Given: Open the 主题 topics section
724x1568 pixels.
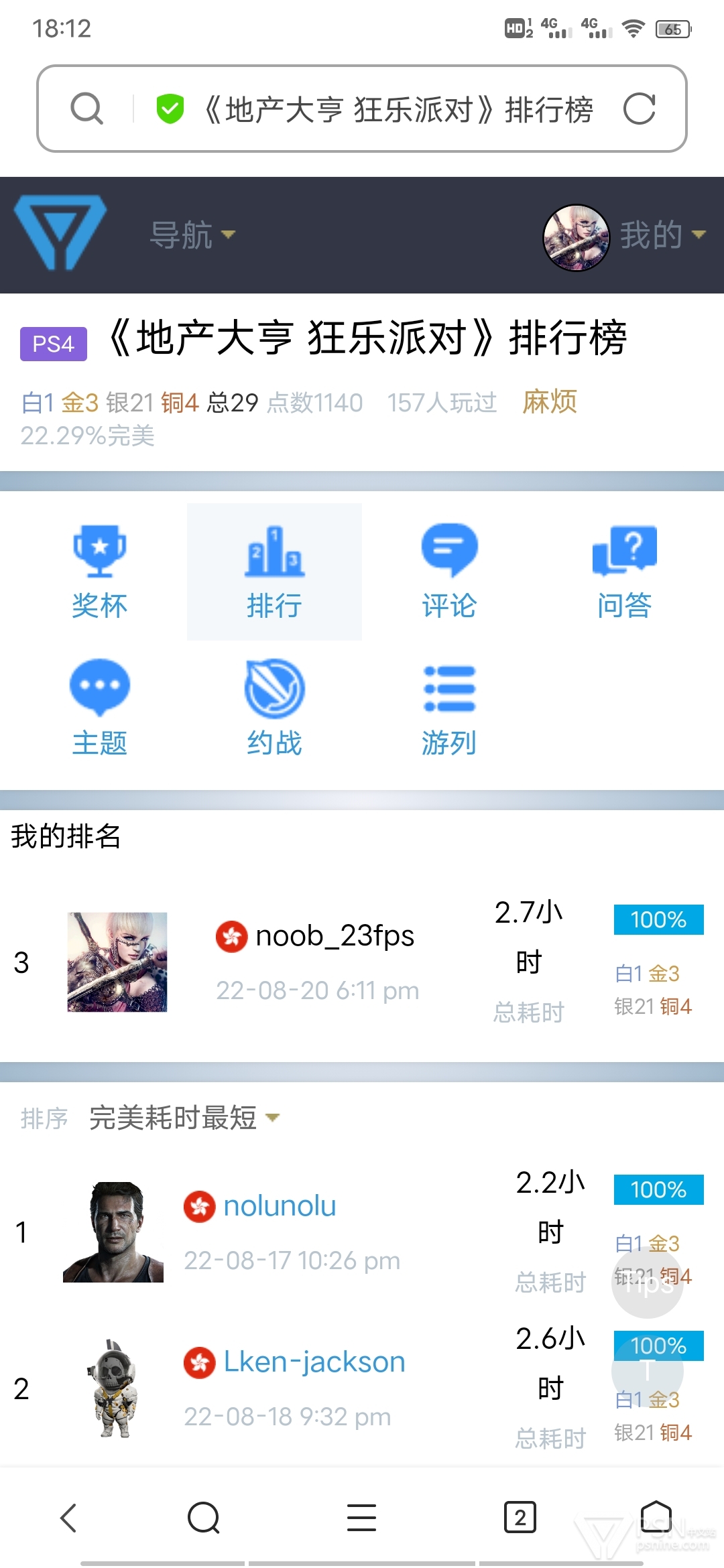Looking at the screenshot, I should [x=99, y=708].
